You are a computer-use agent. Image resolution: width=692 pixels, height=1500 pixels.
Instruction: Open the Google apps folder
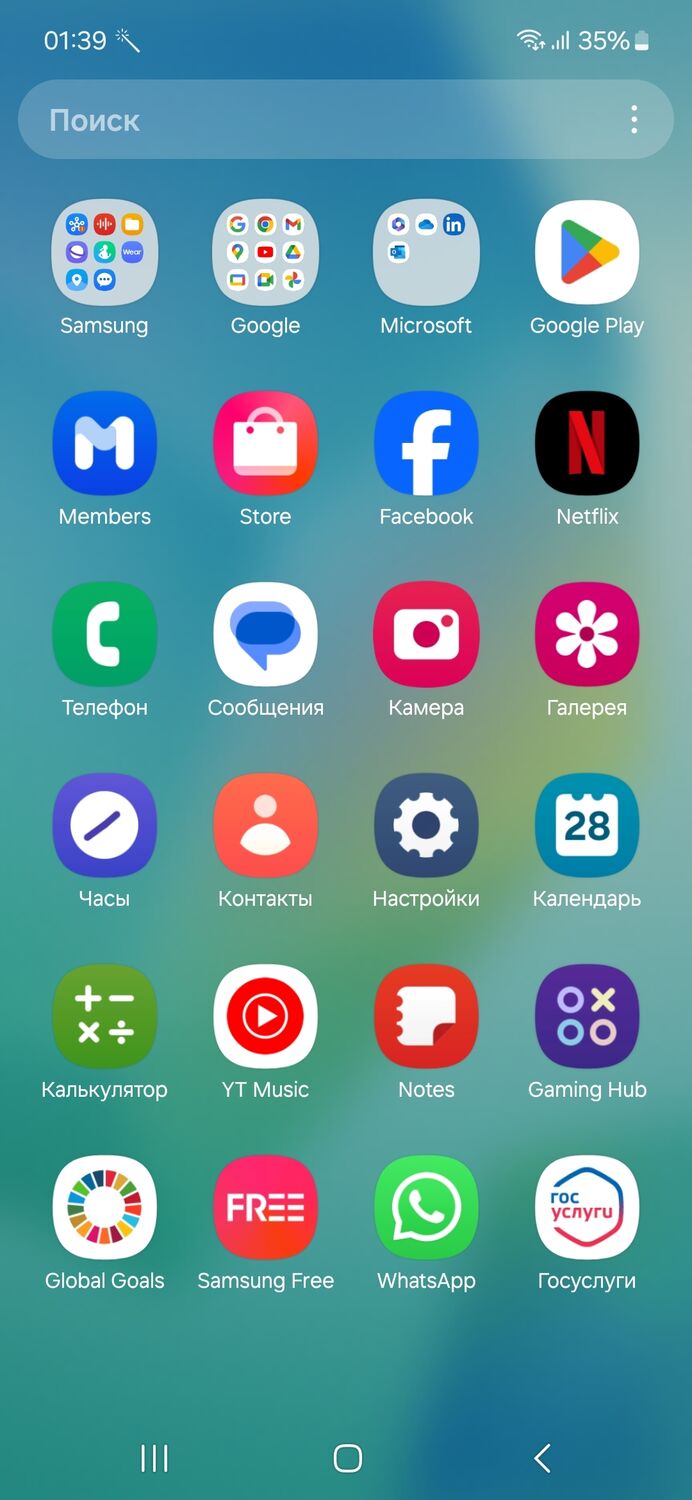[x=265, y=253]
